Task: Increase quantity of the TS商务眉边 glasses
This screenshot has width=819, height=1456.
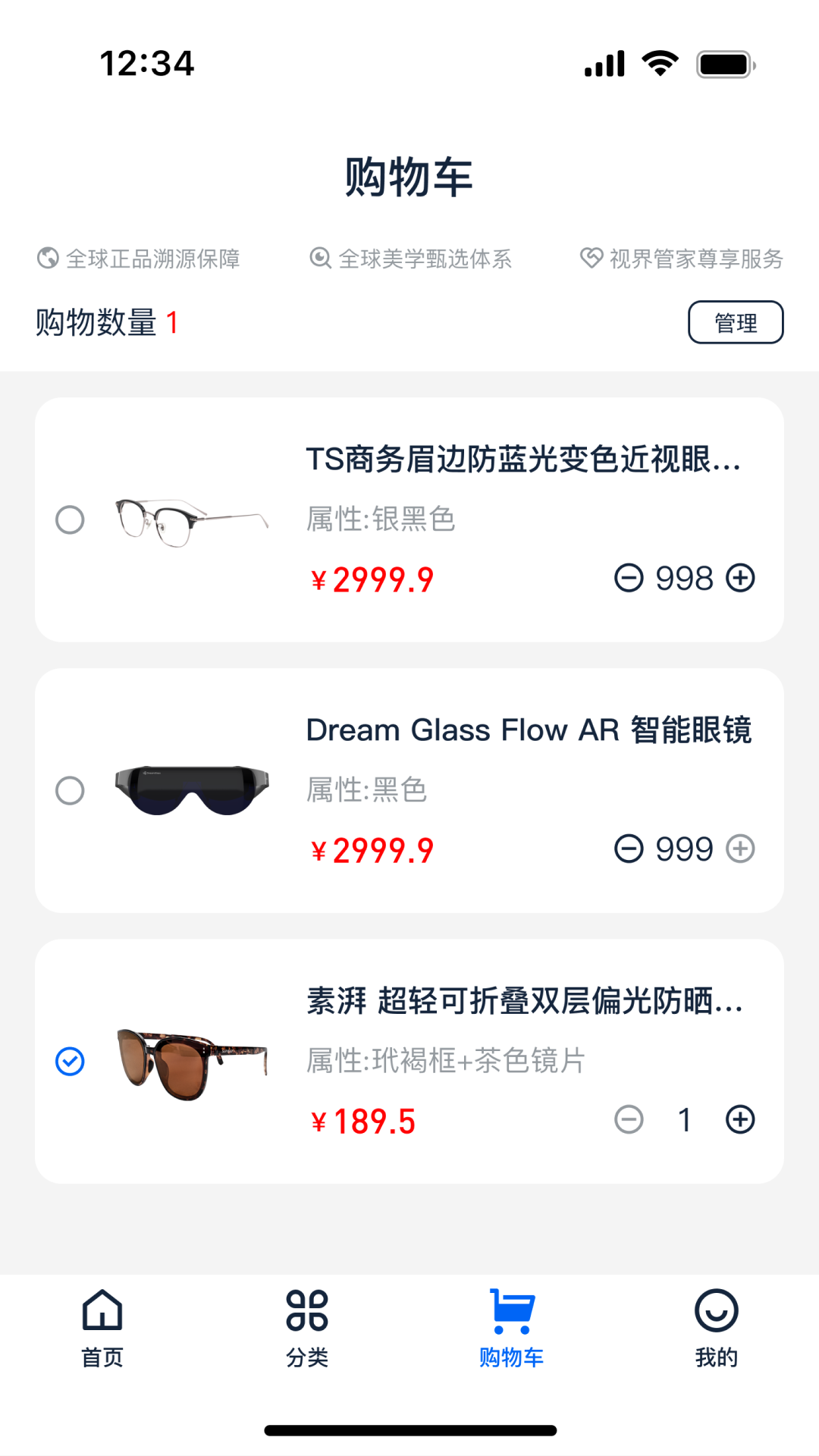Action: point(742,578)
